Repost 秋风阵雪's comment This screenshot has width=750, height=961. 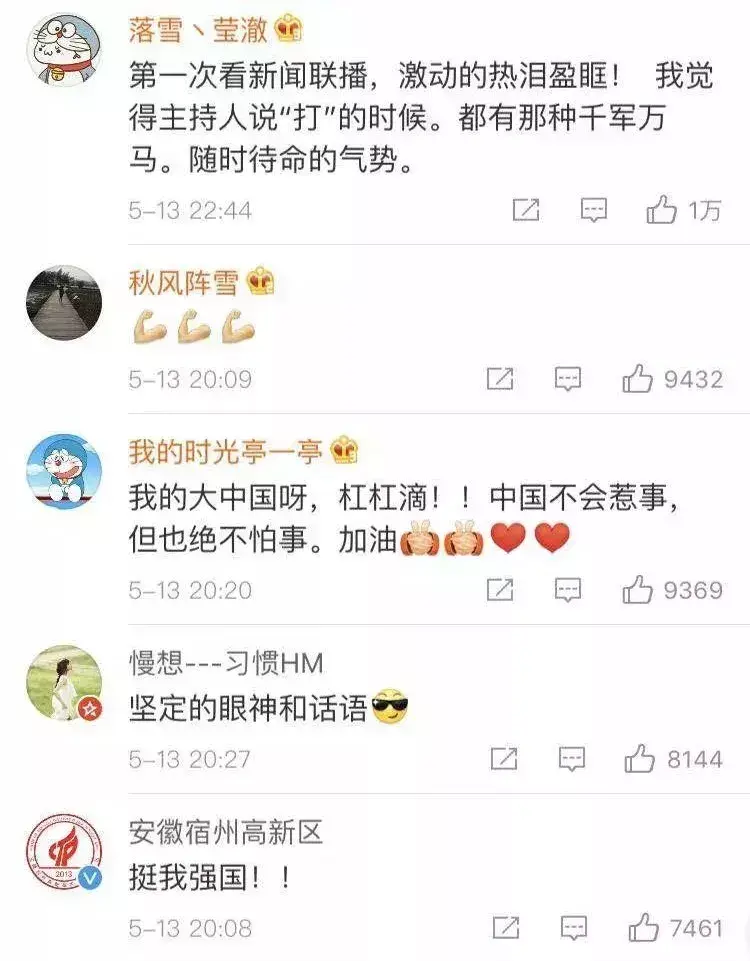click(x=500, y=379)
